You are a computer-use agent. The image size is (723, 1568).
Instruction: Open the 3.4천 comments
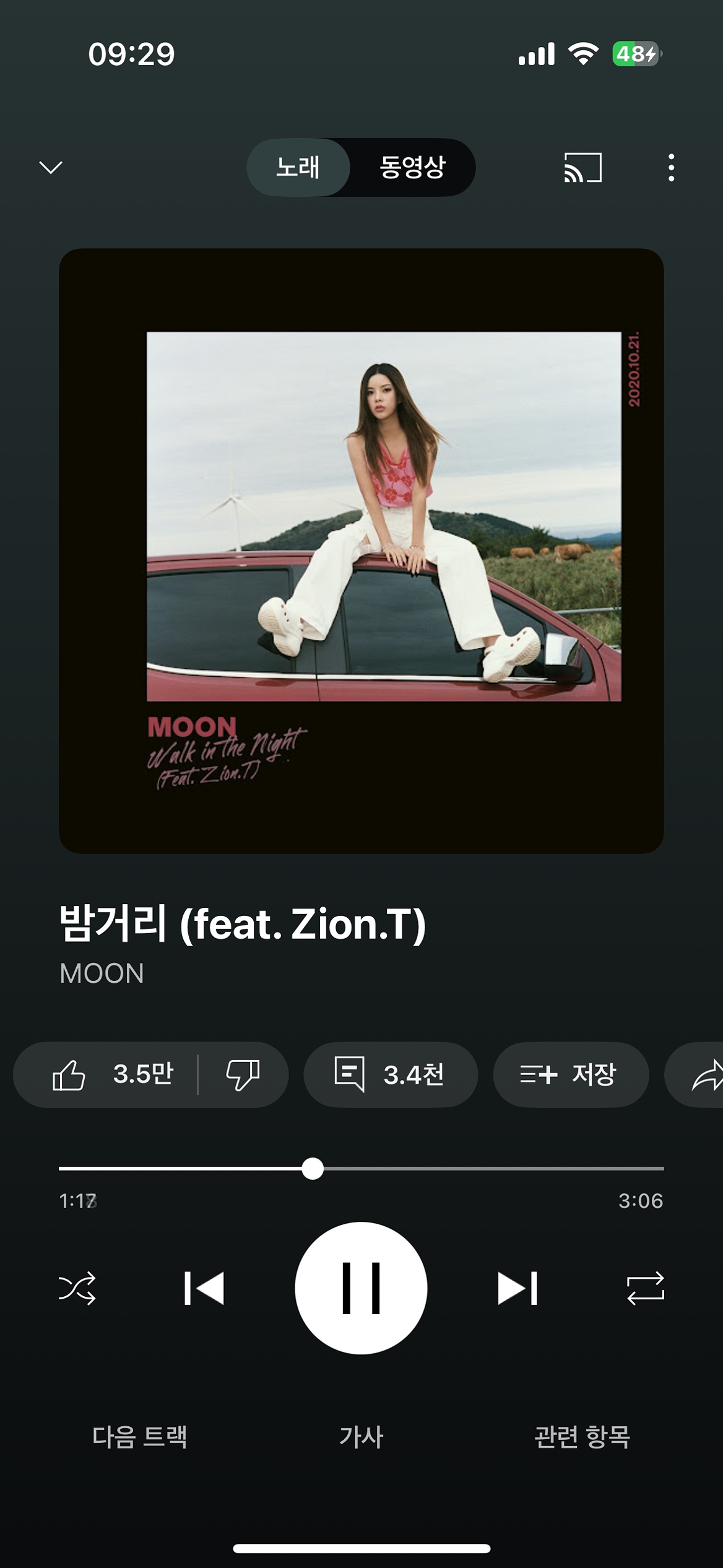click(390, 1074)
